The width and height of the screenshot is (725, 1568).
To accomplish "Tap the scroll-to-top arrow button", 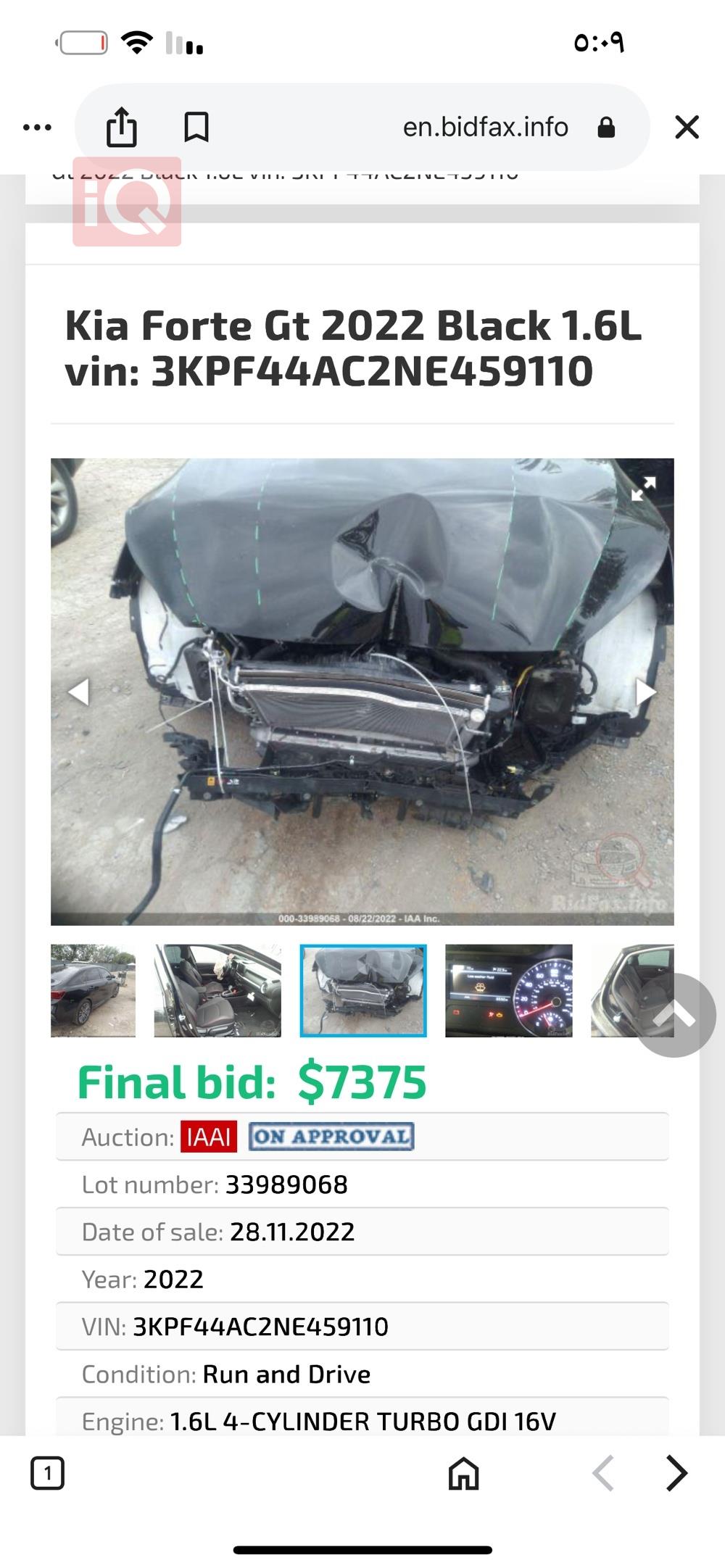I will tap(675, 1016).
